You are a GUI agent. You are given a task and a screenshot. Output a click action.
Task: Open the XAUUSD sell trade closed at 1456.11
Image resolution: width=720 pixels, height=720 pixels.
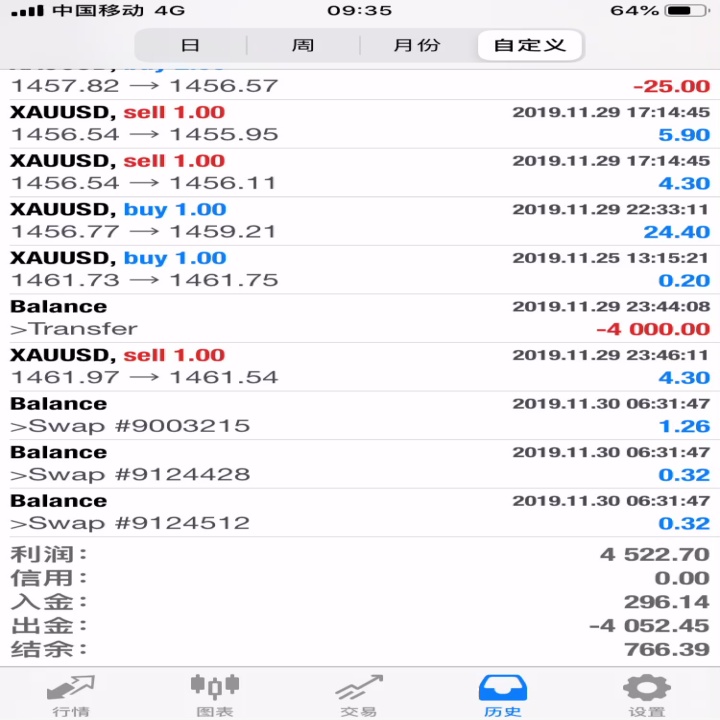coord(360,173)
